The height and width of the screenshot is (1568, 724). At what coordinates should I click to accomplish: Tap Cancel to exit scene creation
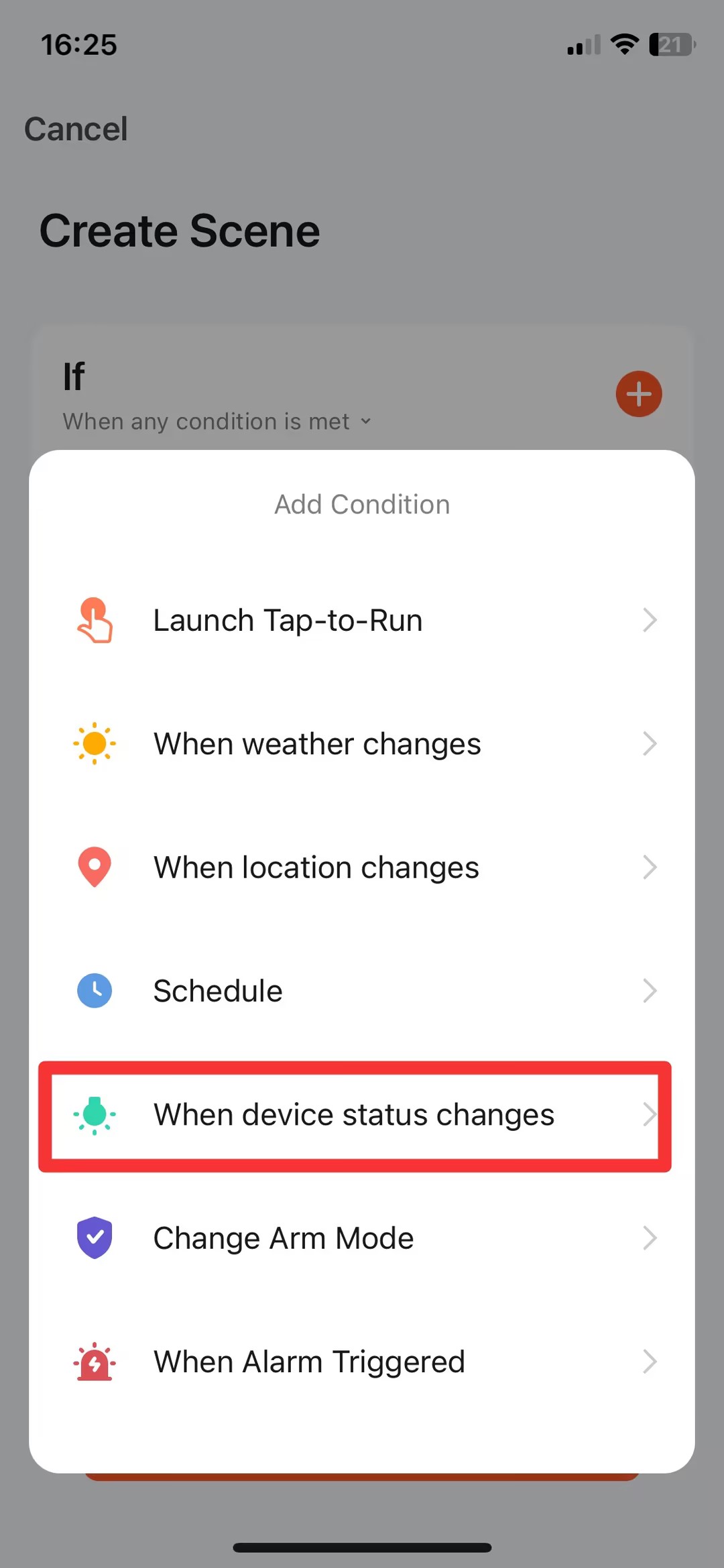[x=76, y=129]
